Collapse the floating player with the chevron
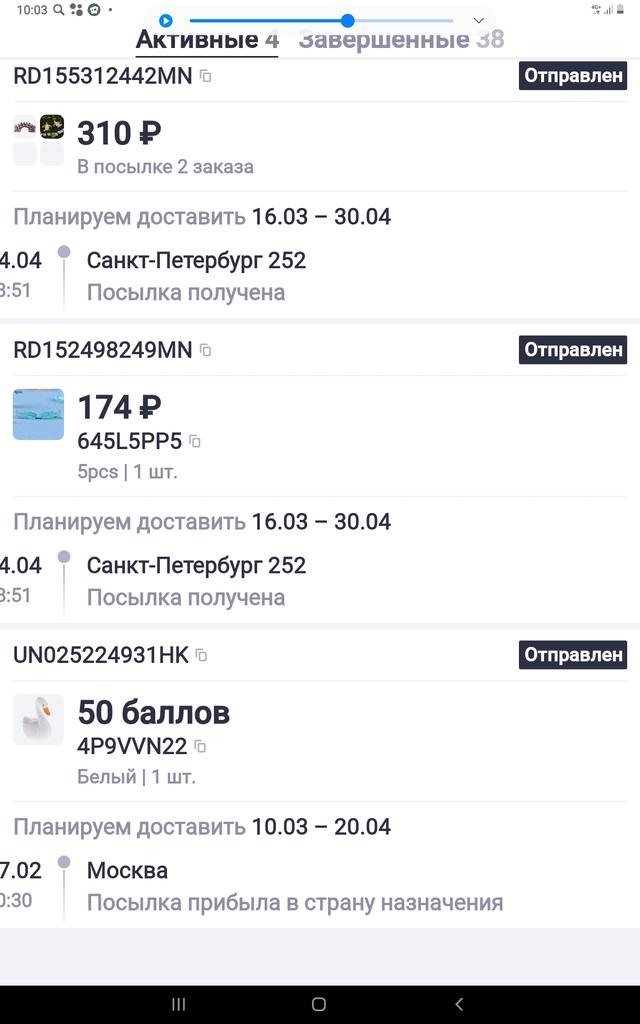This screenshot has height=1024, width=640. pyautogui.click(x=478, y=20)
